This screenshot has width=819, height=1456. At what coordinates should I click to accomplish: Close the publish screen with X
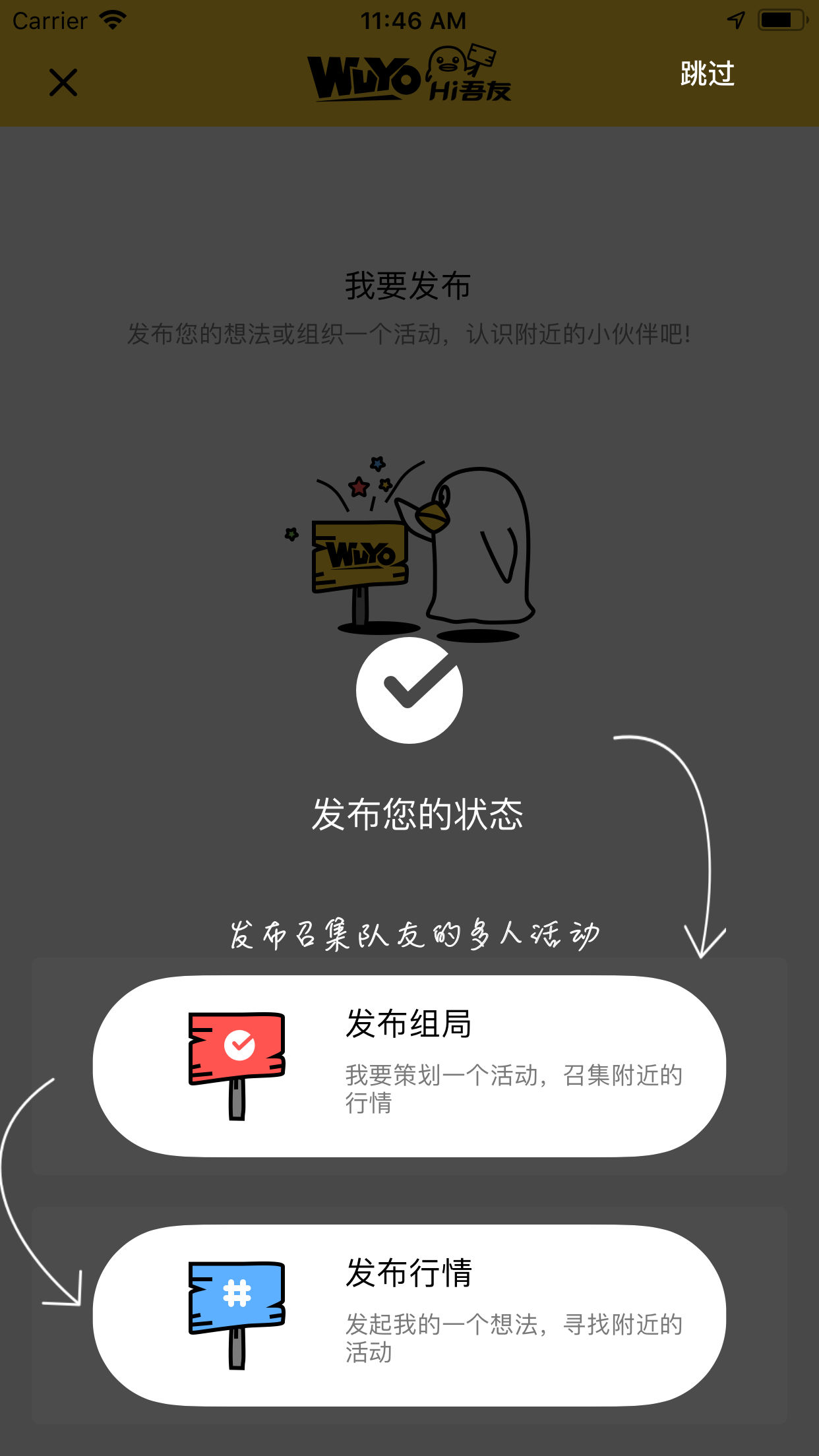click(63, 82)
